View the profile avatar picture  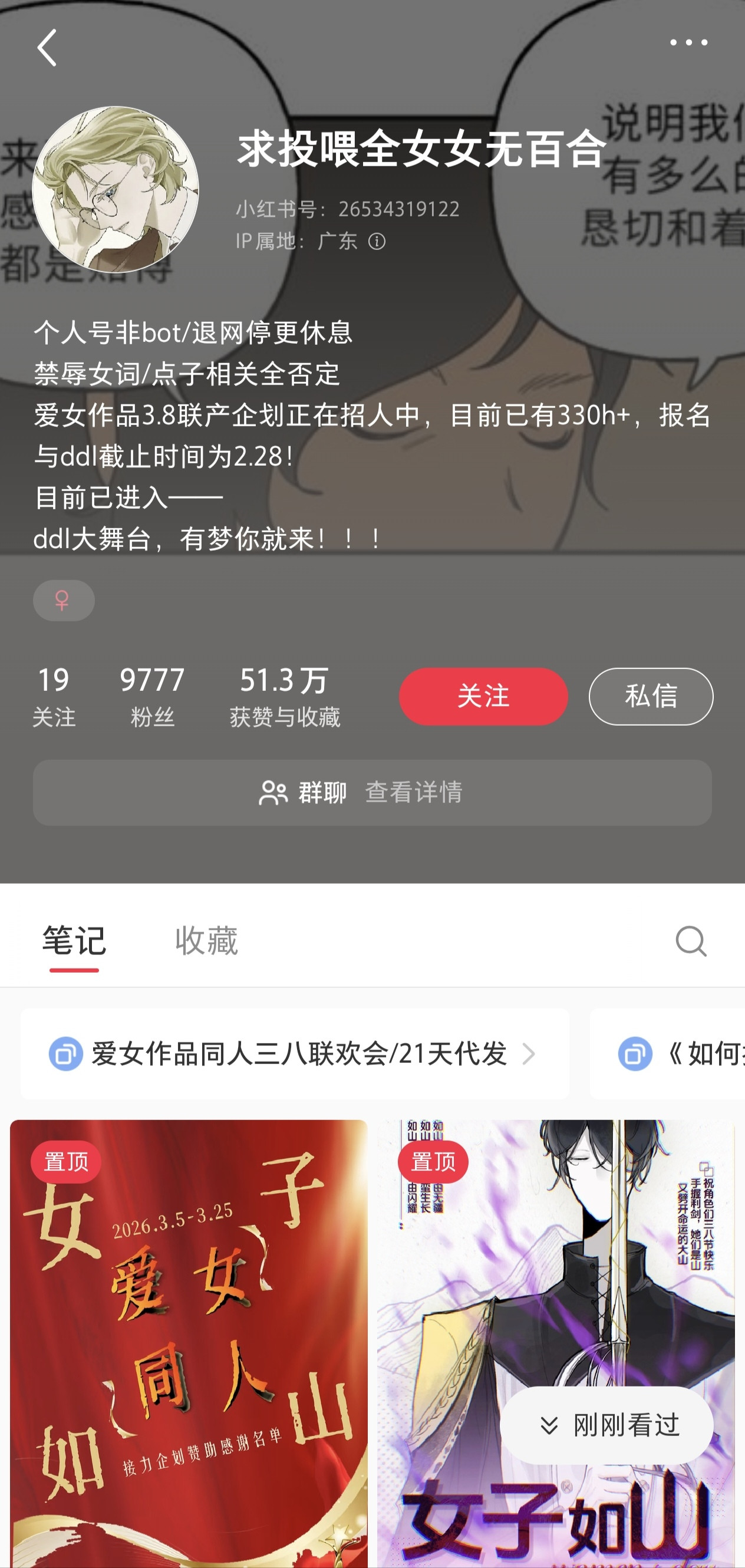point(115,189)
